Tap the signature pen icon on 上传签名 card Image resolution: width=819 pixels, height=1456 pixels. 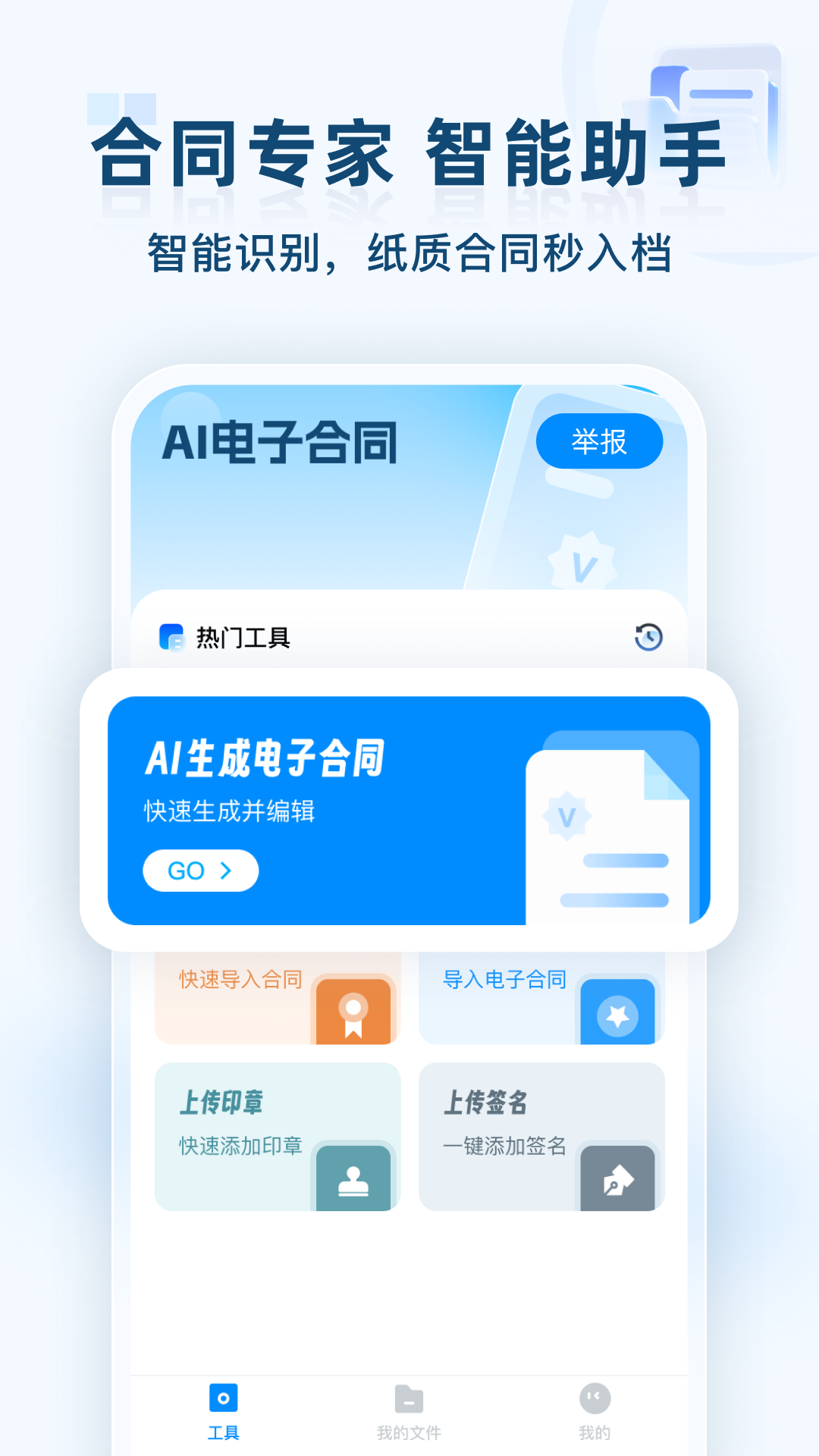click(618, 1178)
